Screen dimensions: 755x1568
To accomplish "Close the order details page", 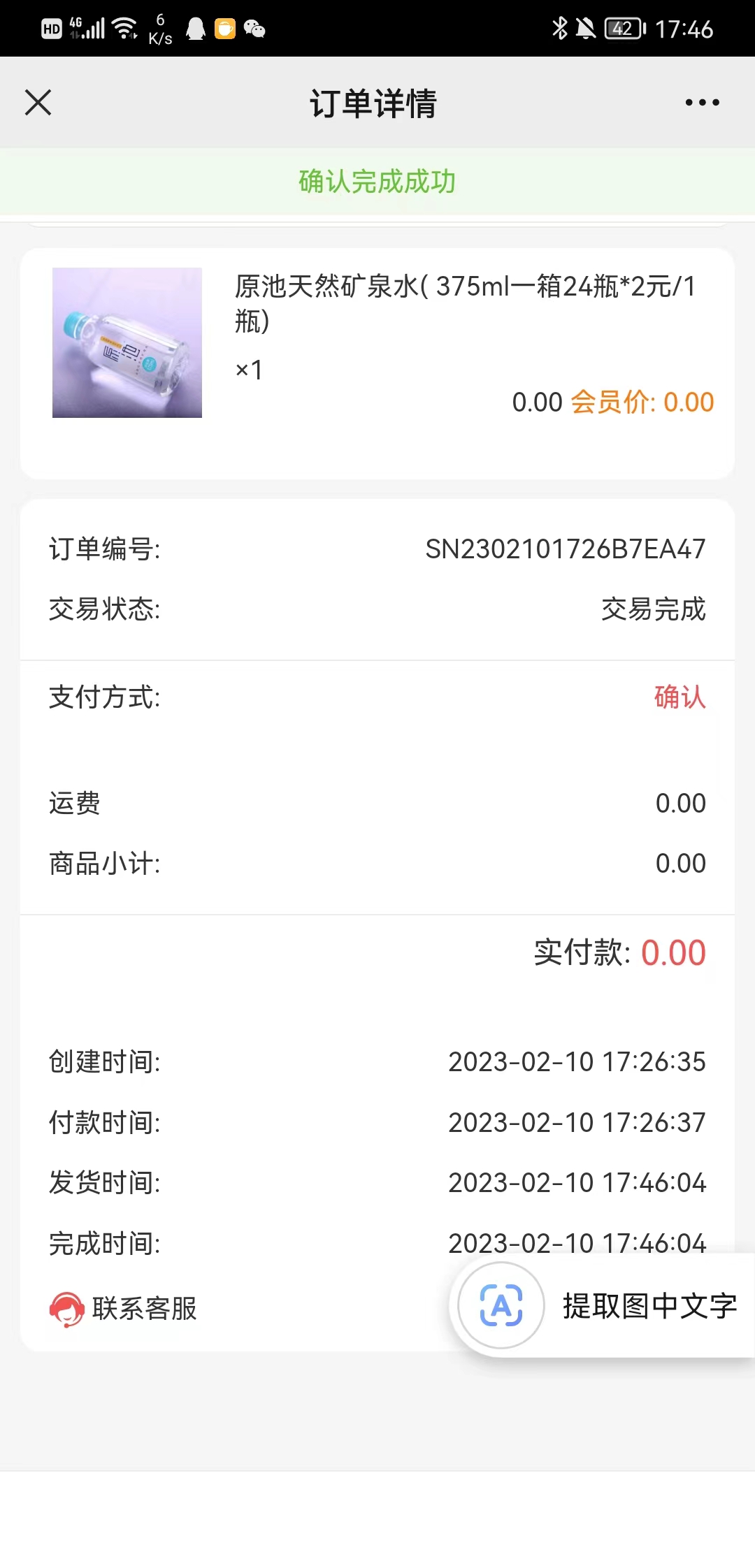I will (x=38, y=103).
